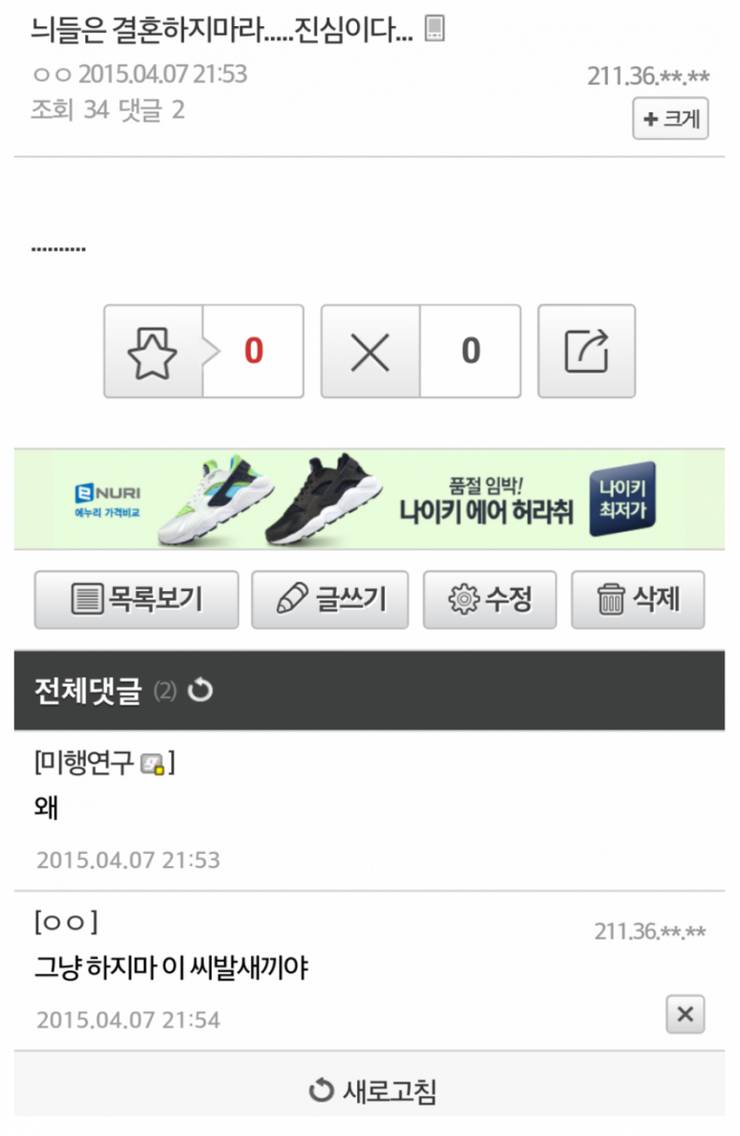The width and height of the screenshot is (740, 1136).
Task: Edit the post with 수정
Action: tap(489, 599)
